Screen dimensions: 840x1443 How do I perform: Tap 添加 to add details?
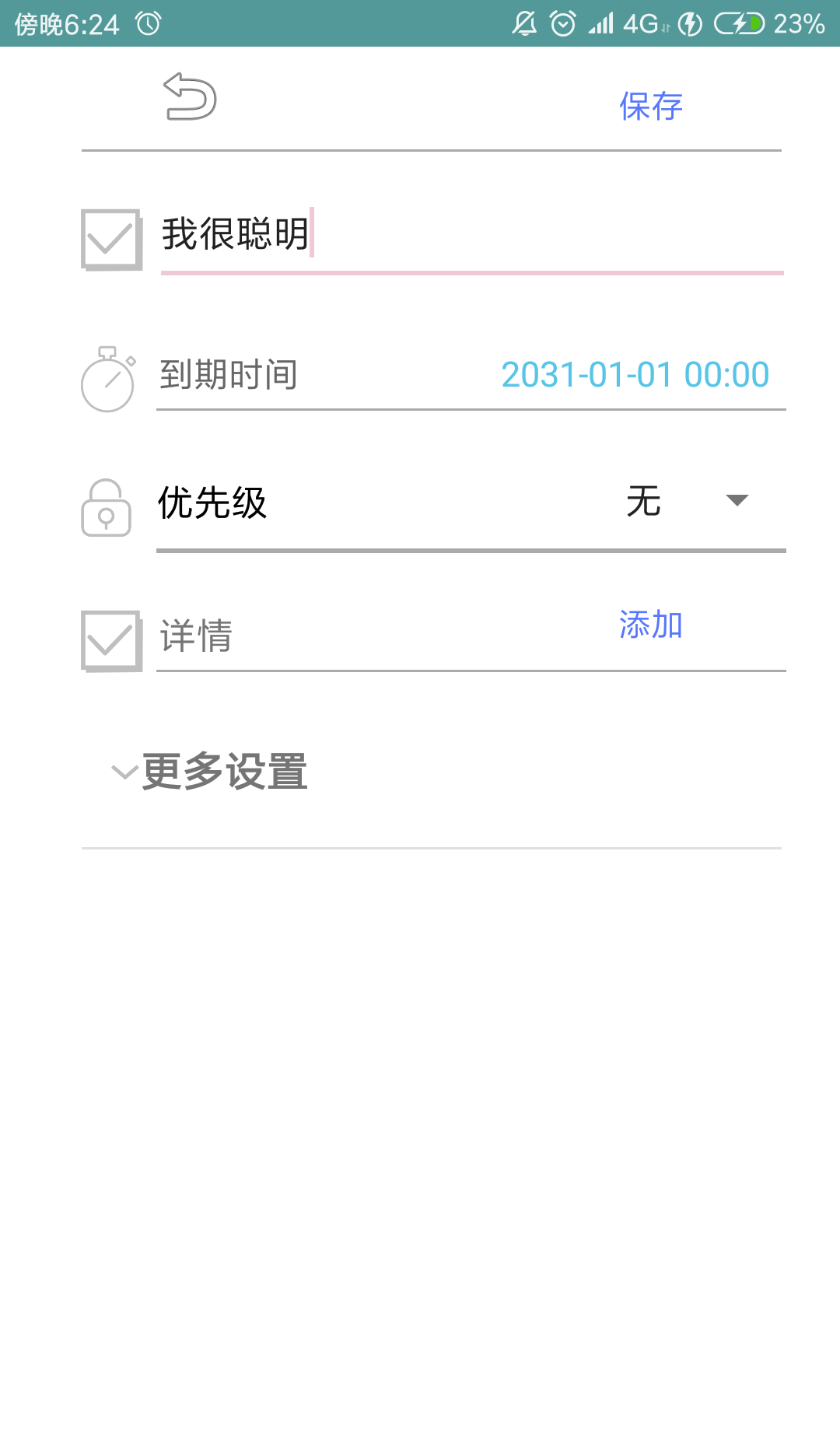tap(651, 625)
